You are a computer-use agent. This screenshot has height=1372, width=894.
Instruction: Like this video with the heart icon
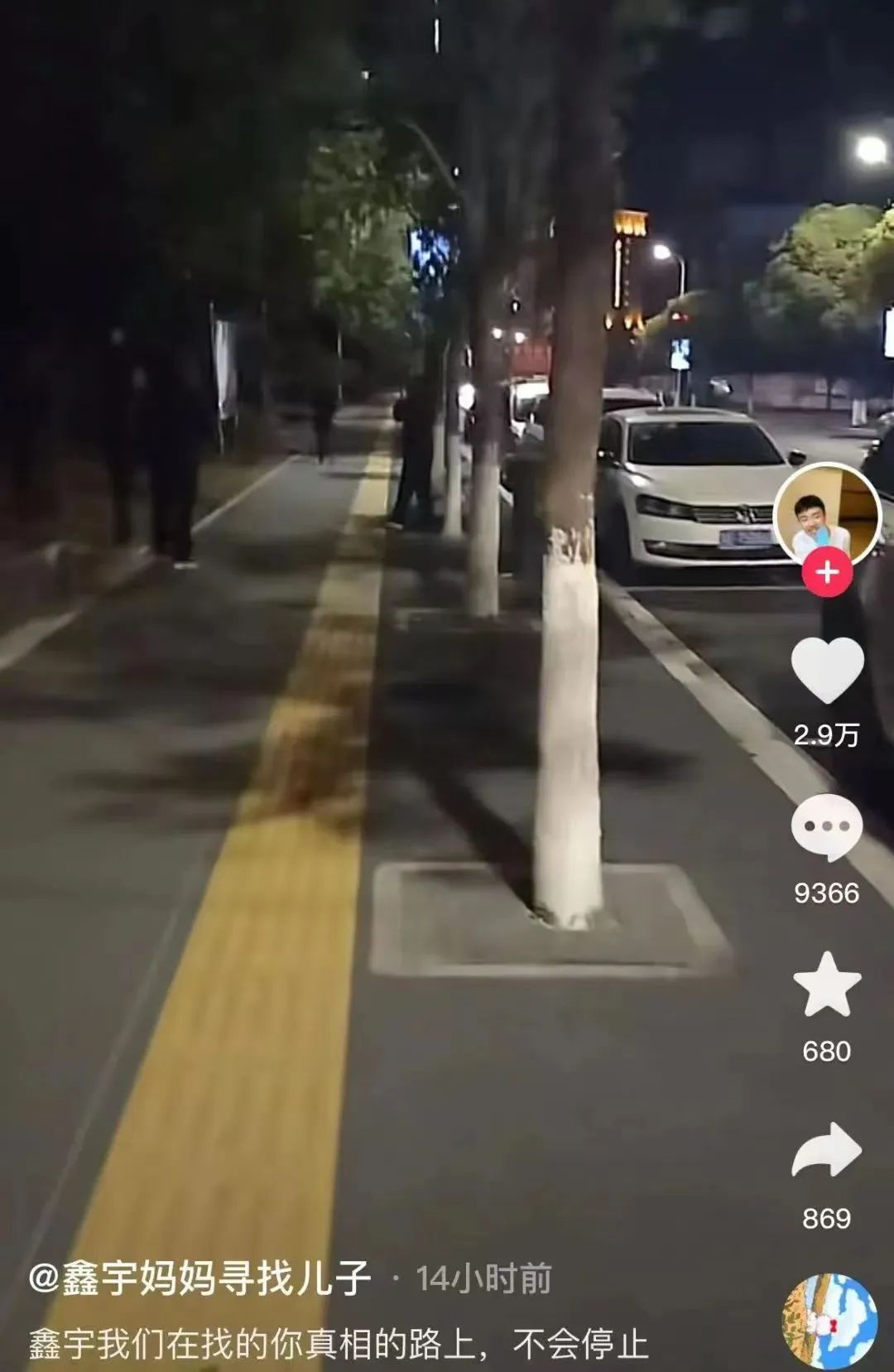827,671
